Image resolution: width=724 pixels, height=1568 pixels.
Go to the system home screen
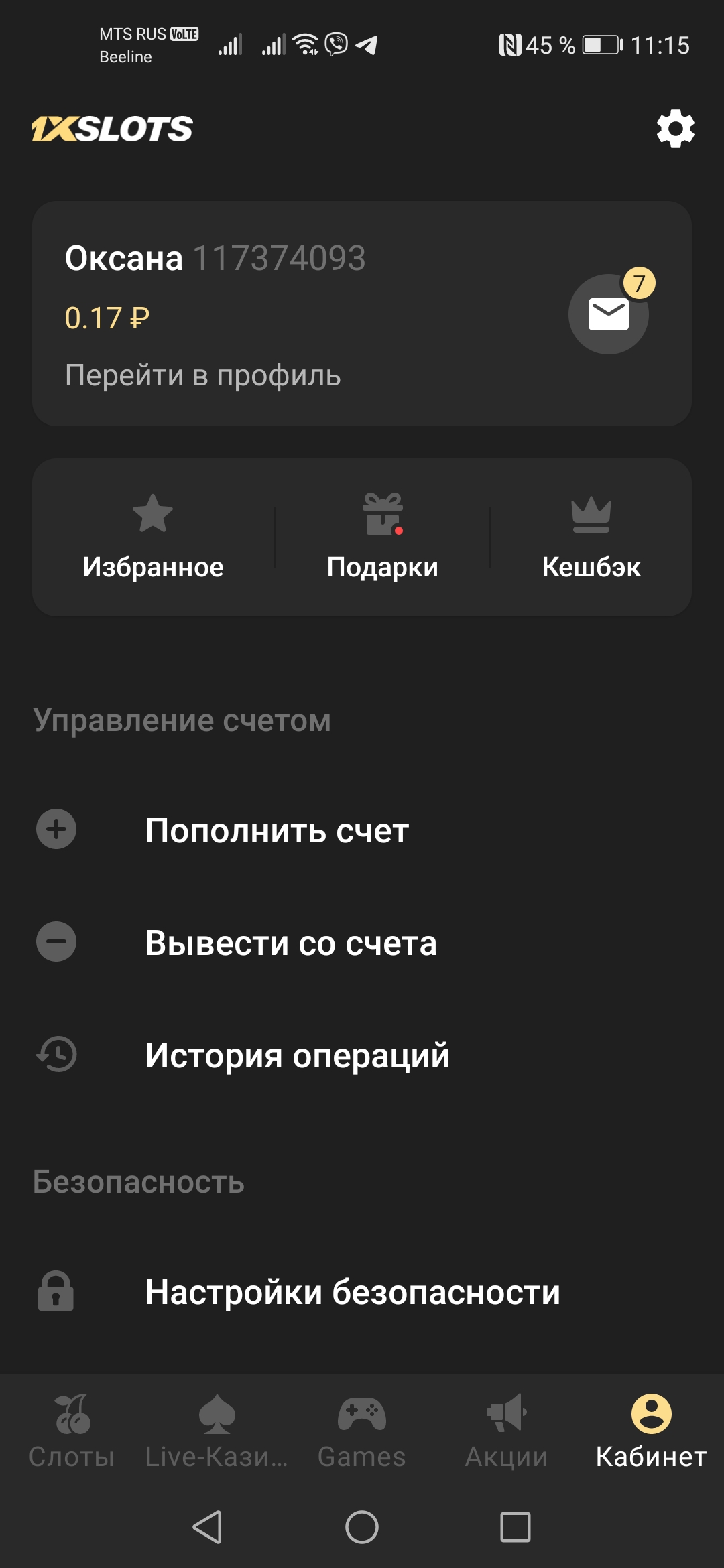(362, 1527)
